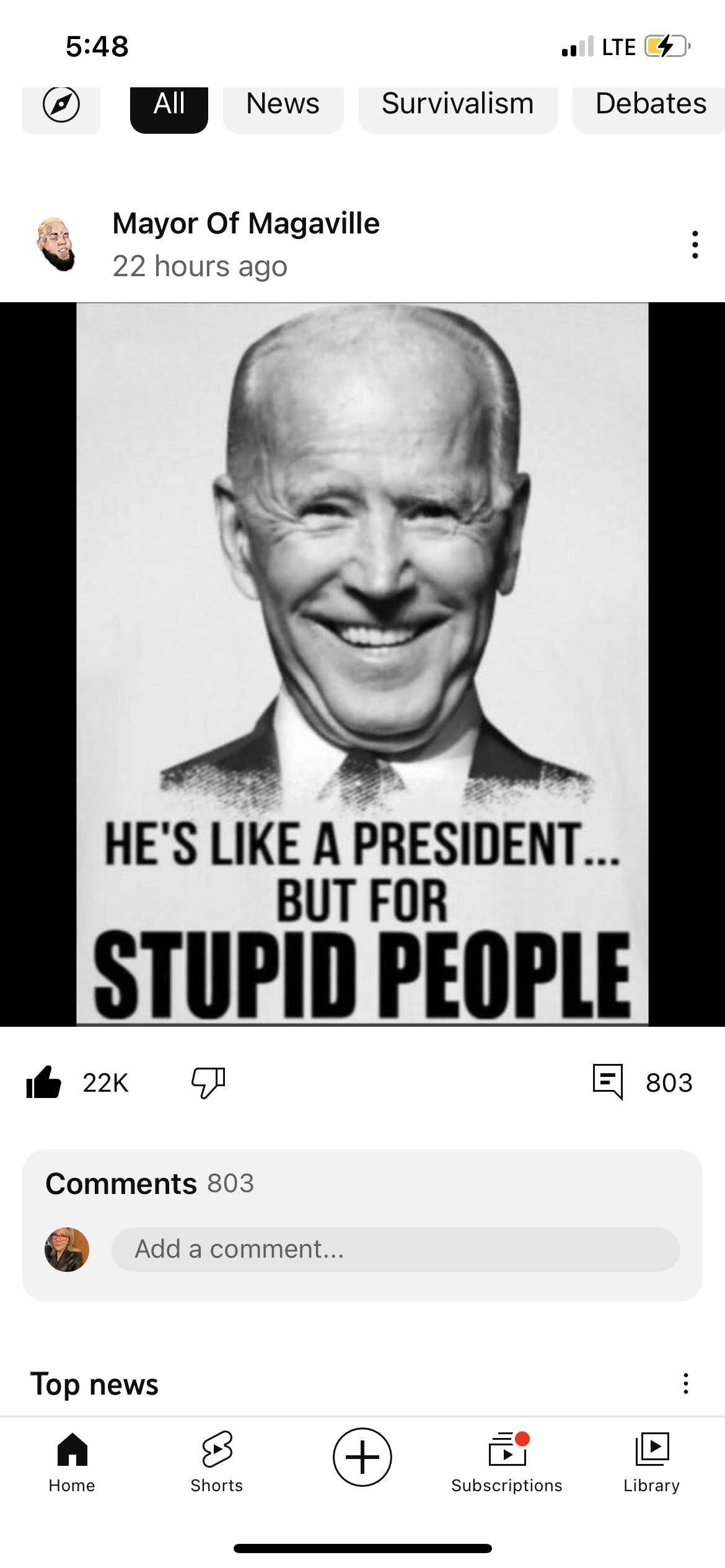This screenshot has height=1568, width=725.
Task: Dislike this community post
Action: [208, 1083]
